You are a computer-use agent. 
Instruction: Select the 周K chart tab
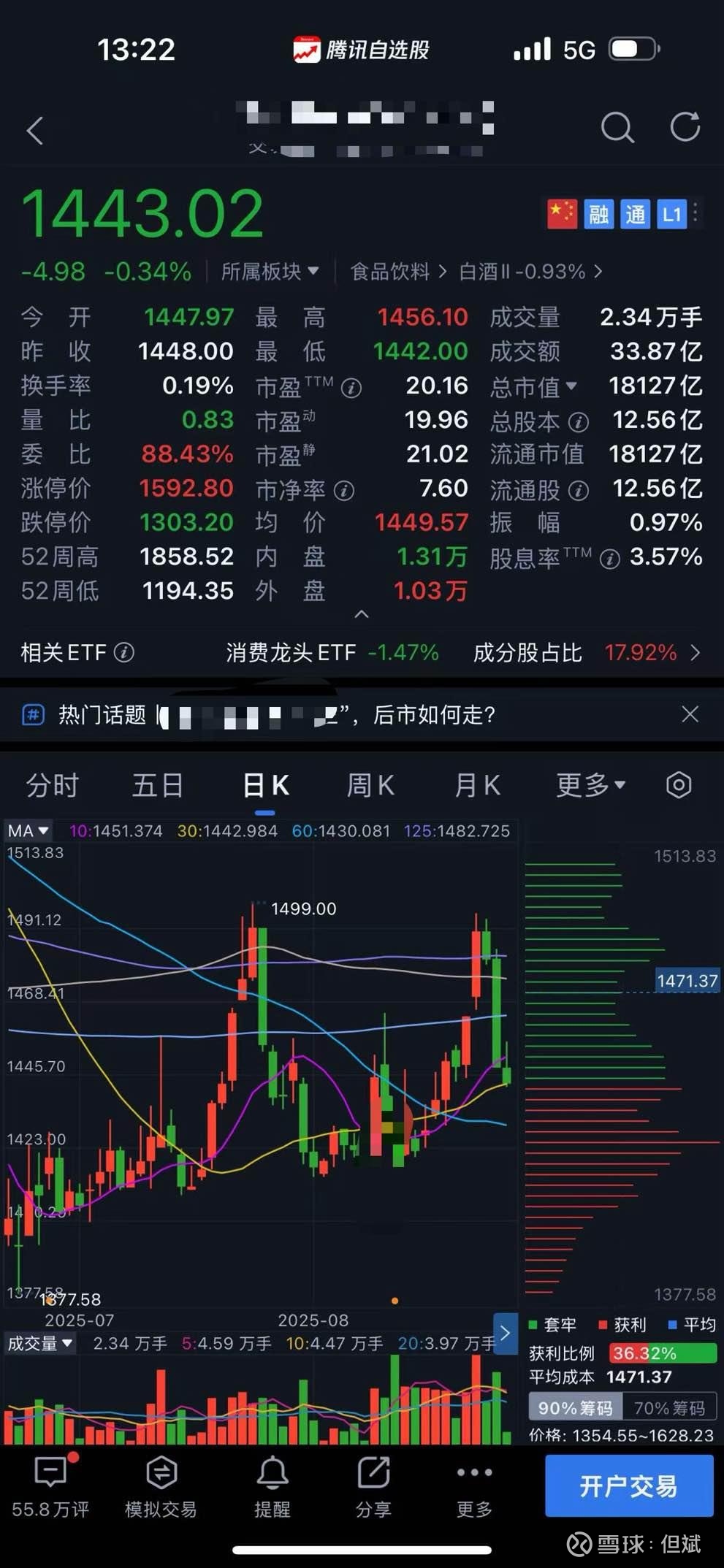[370, 786]
